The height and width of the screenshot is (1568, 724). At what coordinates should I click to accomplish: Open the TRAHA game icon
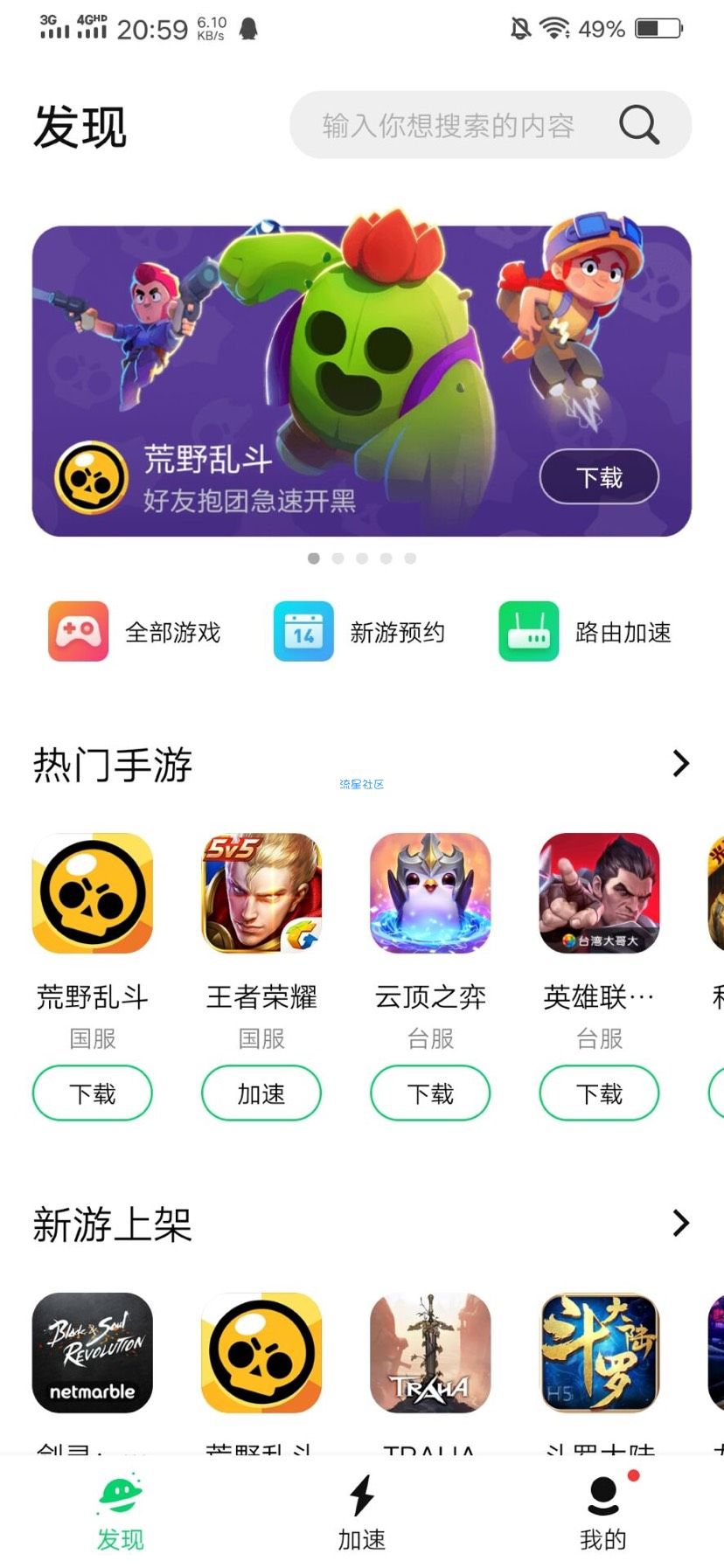[430, 1352]
